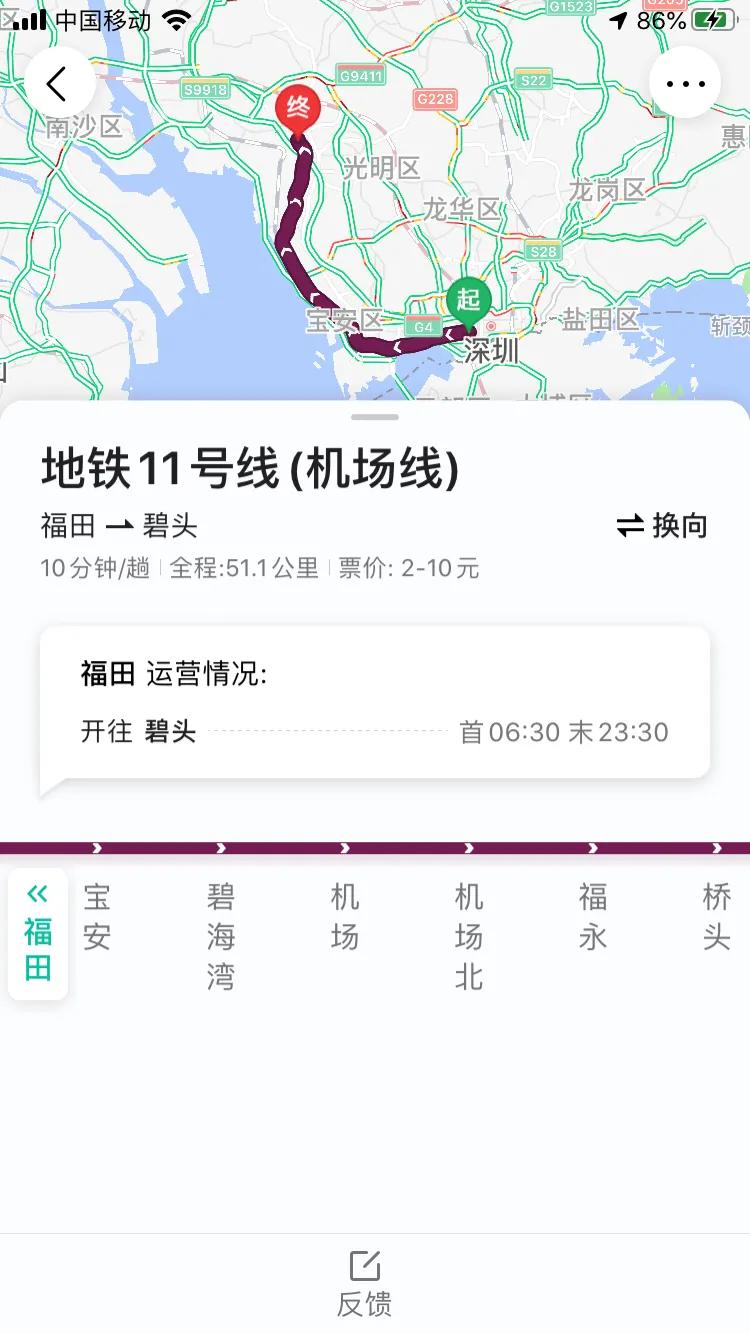Tap the green 起 start marker
The image size is (750, 1334).
[x=466, y=300]
